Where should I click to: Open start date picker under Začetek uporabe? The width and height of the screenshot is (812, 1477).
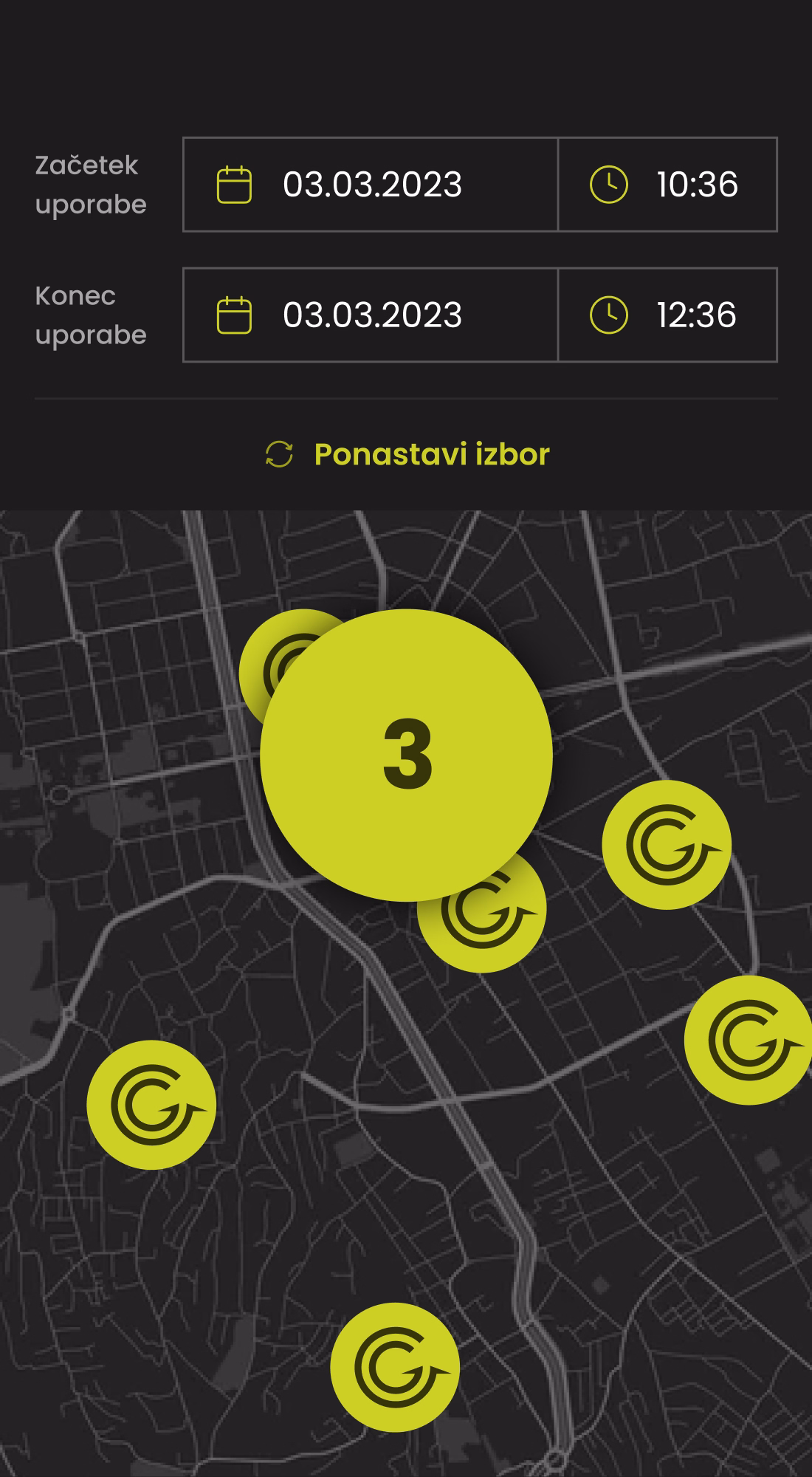pos(371,185)
